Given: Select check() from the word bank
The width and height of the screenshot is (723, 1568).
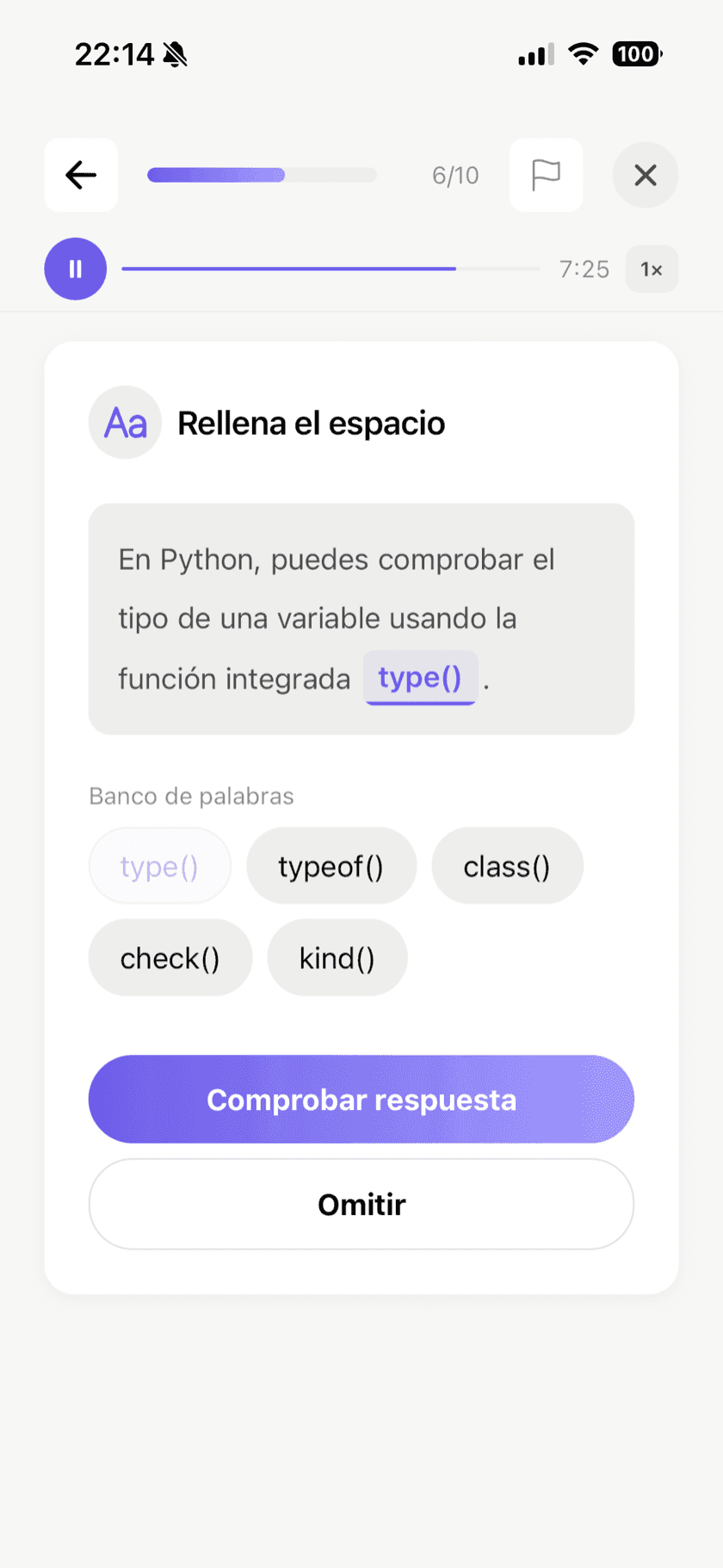Looking at the screenshot, I should click(170, 958).
